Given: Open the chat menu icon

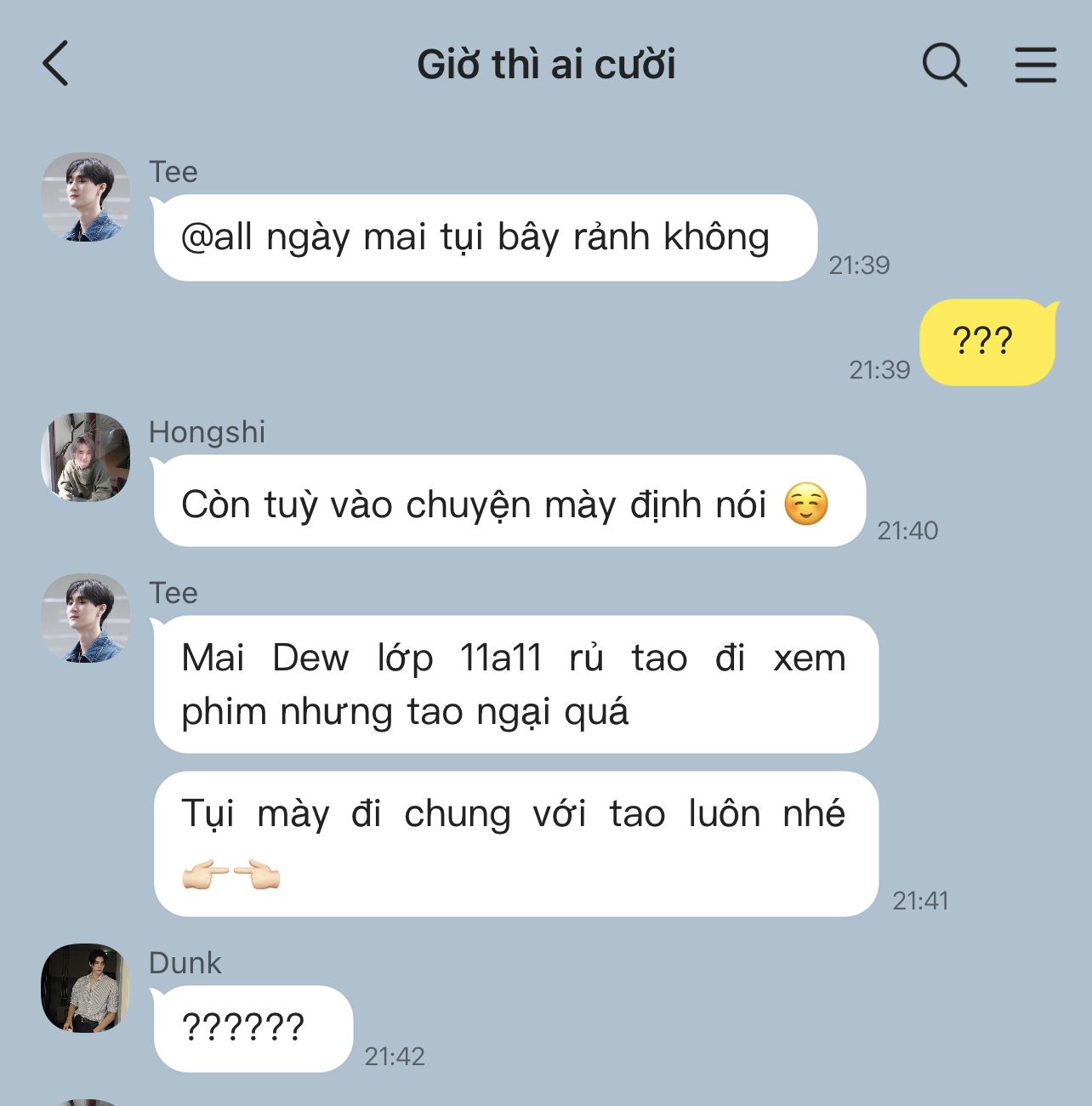Looking at the screenshot, I should pyautogui.click(x=1035, y=65).
